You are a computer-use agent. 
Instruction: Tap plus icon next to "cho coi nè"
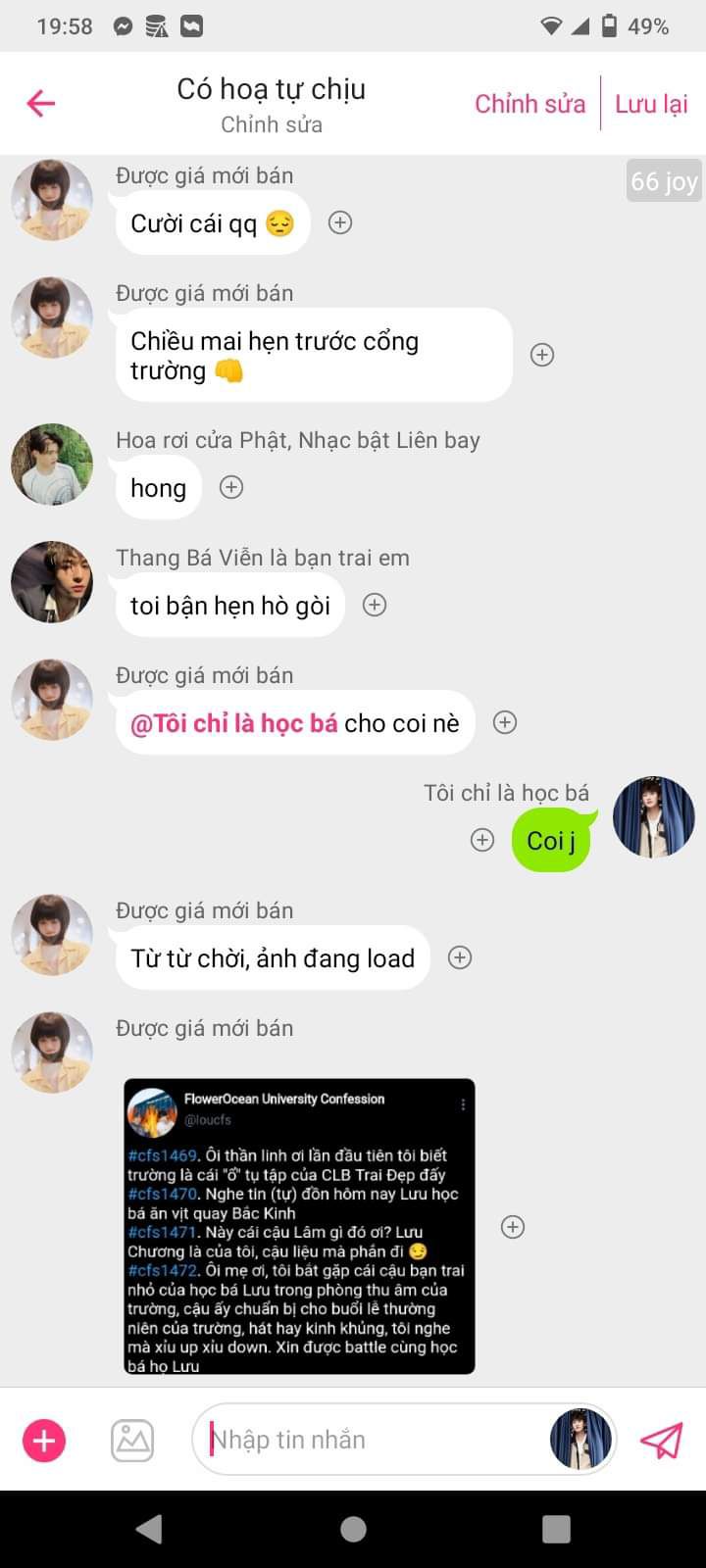(x=505, y=722)
